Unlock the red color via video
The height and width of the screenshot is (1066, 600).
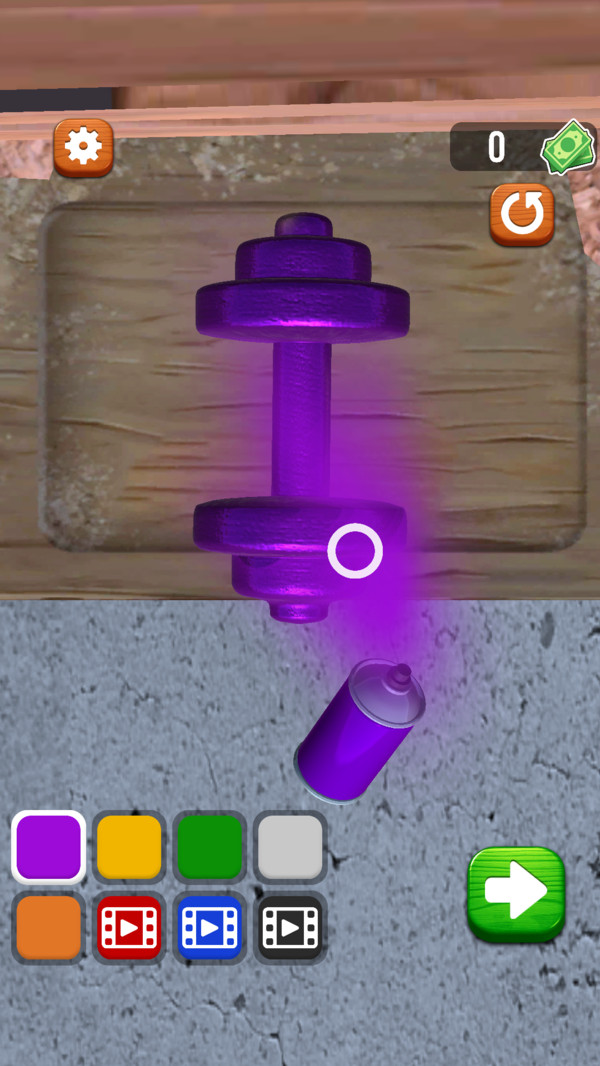(129, 927)
